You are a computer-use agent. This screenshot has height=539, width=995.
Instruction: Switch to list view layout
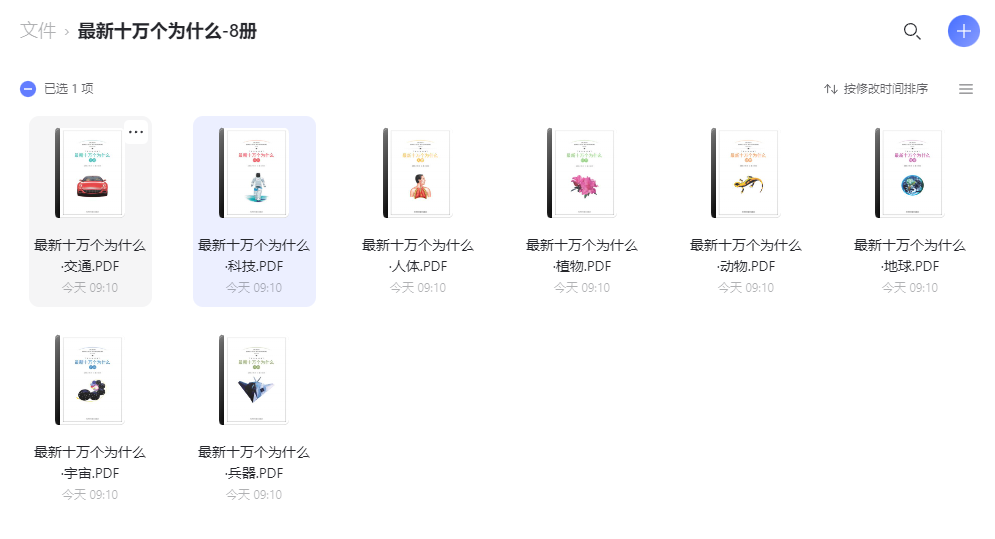965,89
